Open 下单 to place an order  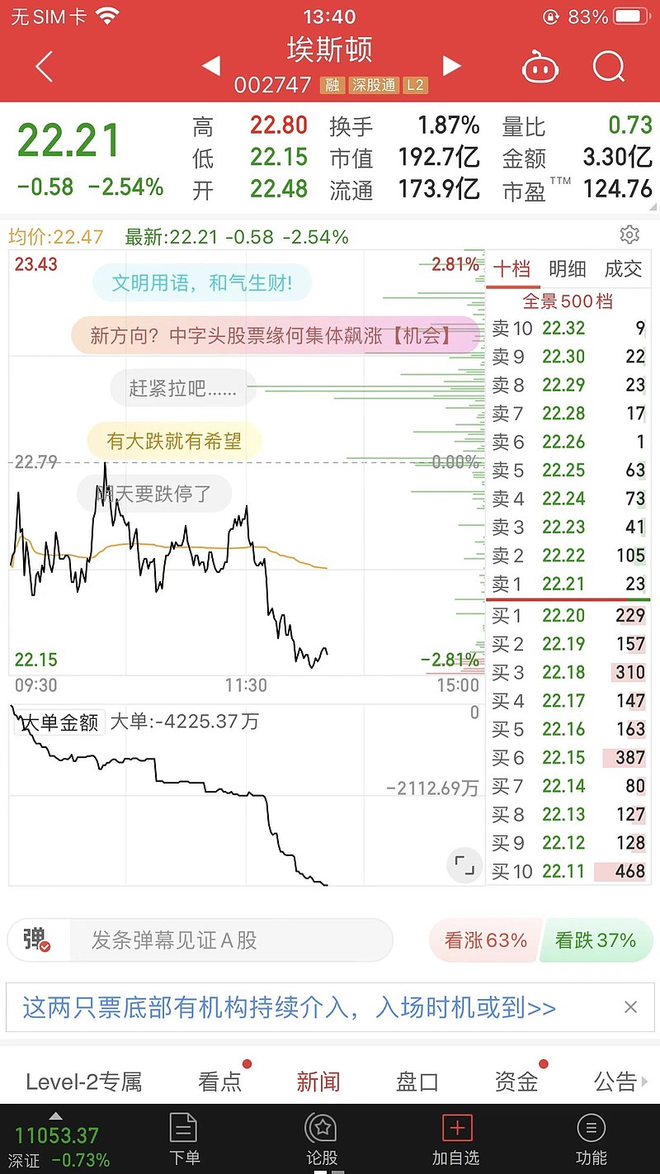pos(184,1139)
